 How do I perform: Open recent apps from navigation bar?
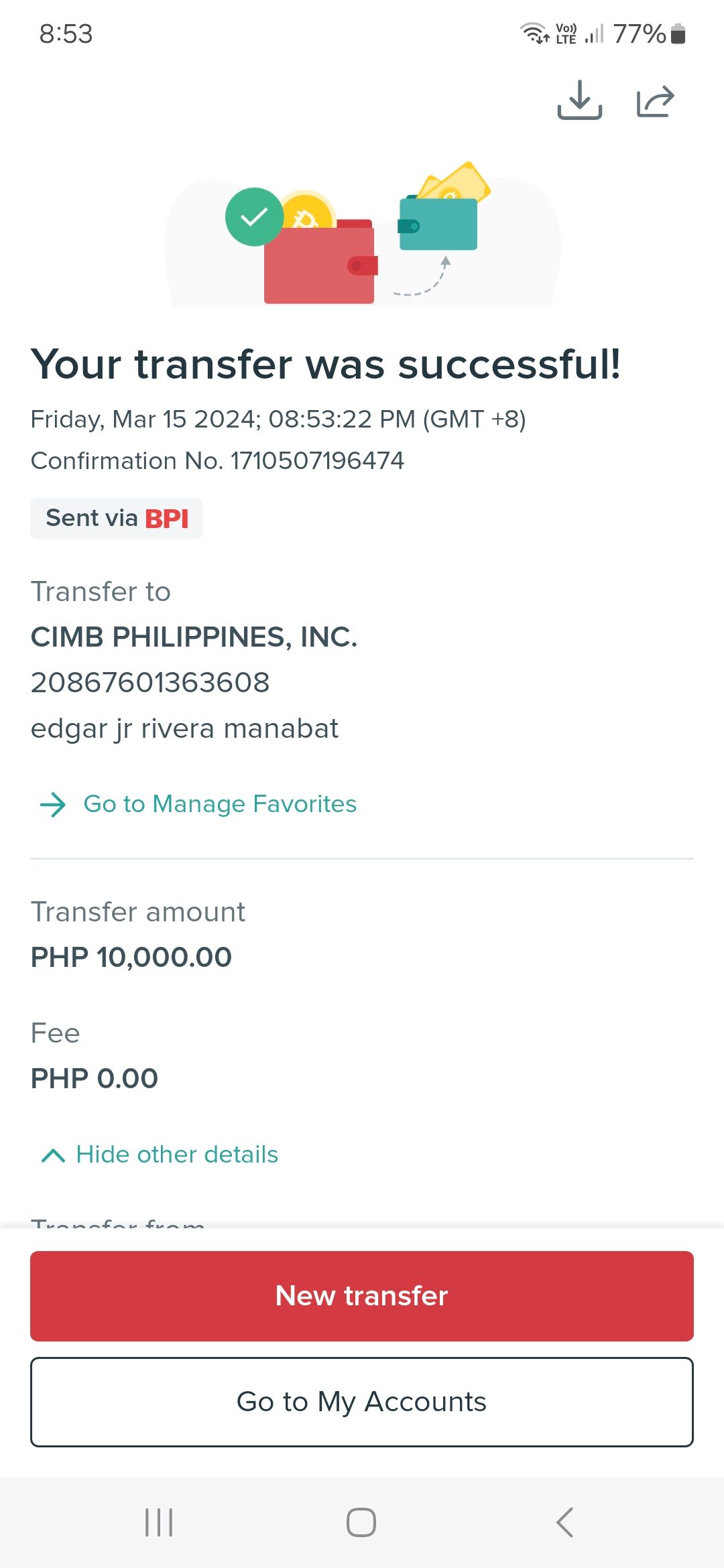coord(159,1522)
